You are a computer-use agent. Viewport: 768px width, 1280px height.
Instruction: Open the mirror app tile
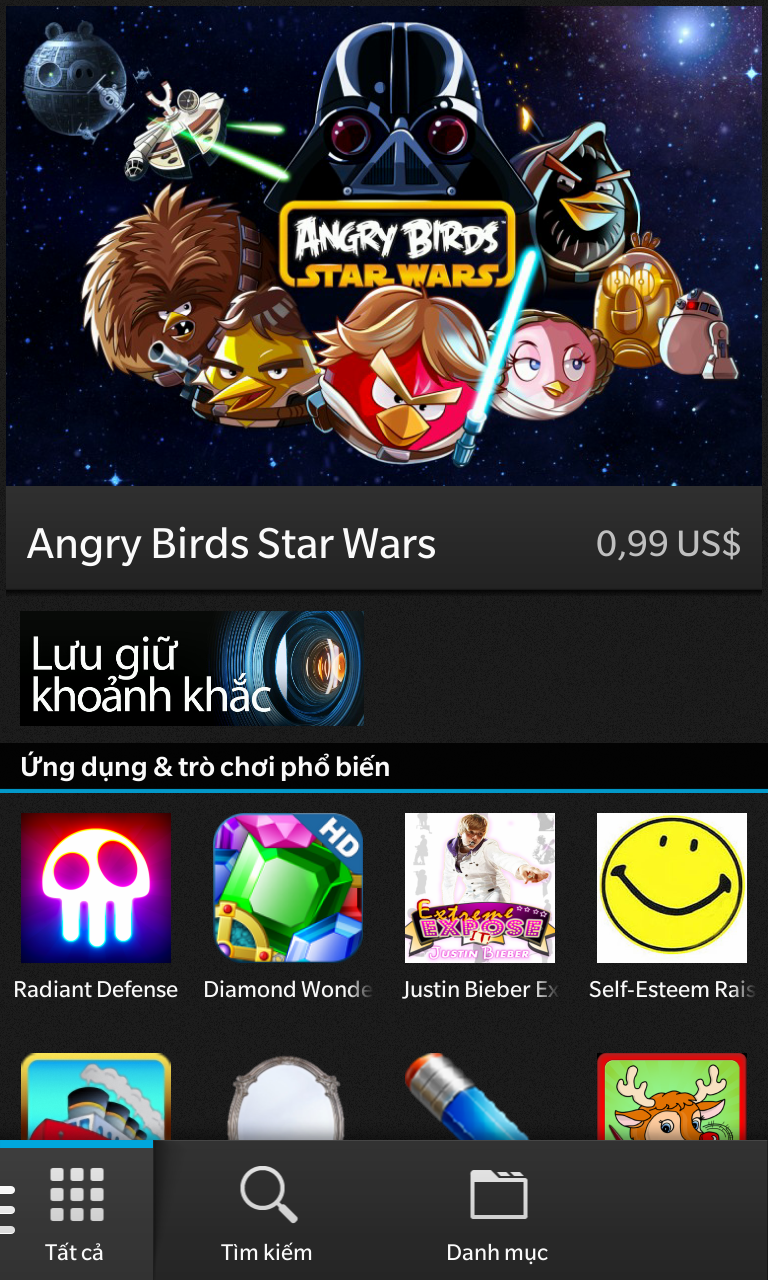(x=288, y=1097)
